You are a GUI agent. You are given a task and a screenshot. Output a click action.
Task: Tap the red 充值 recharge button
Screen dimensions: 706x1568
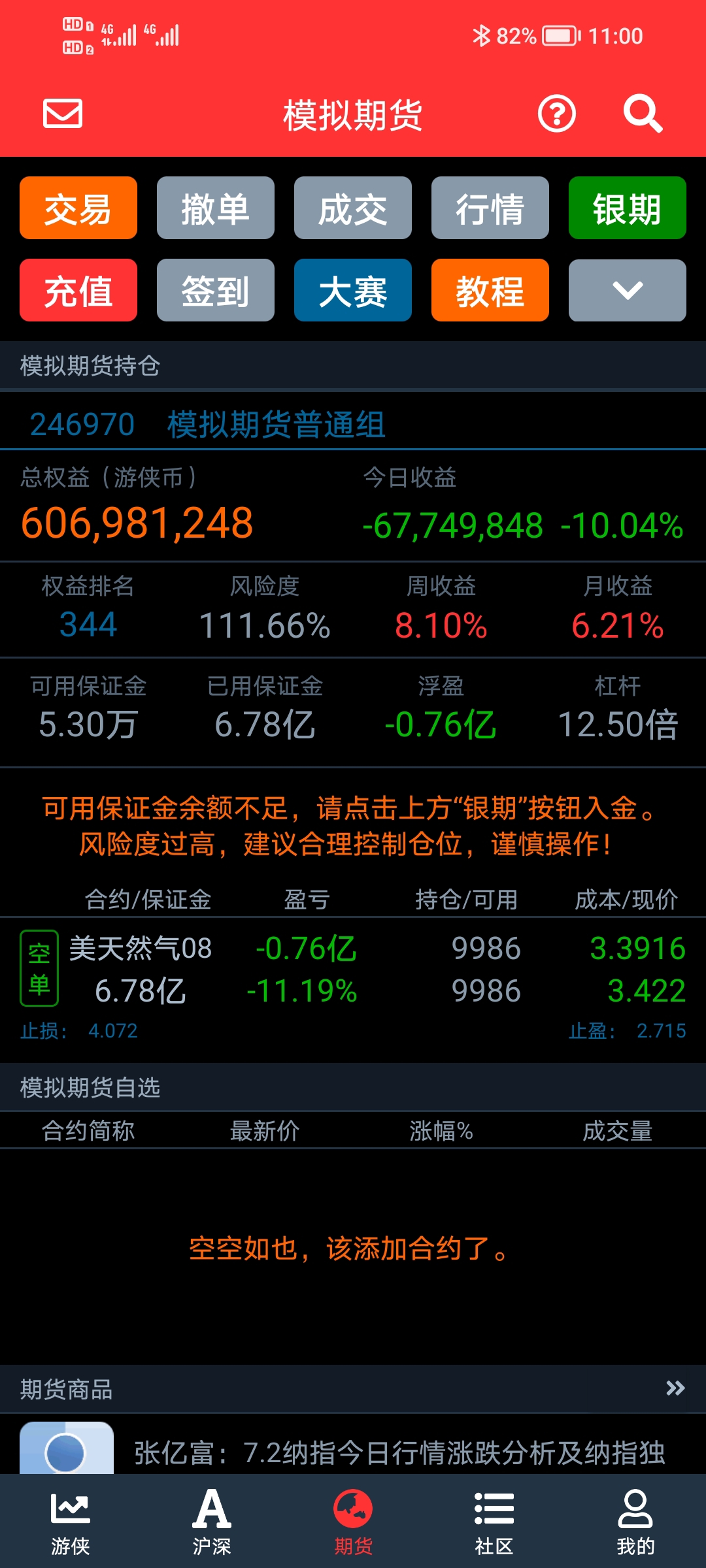tap(78, 290)
